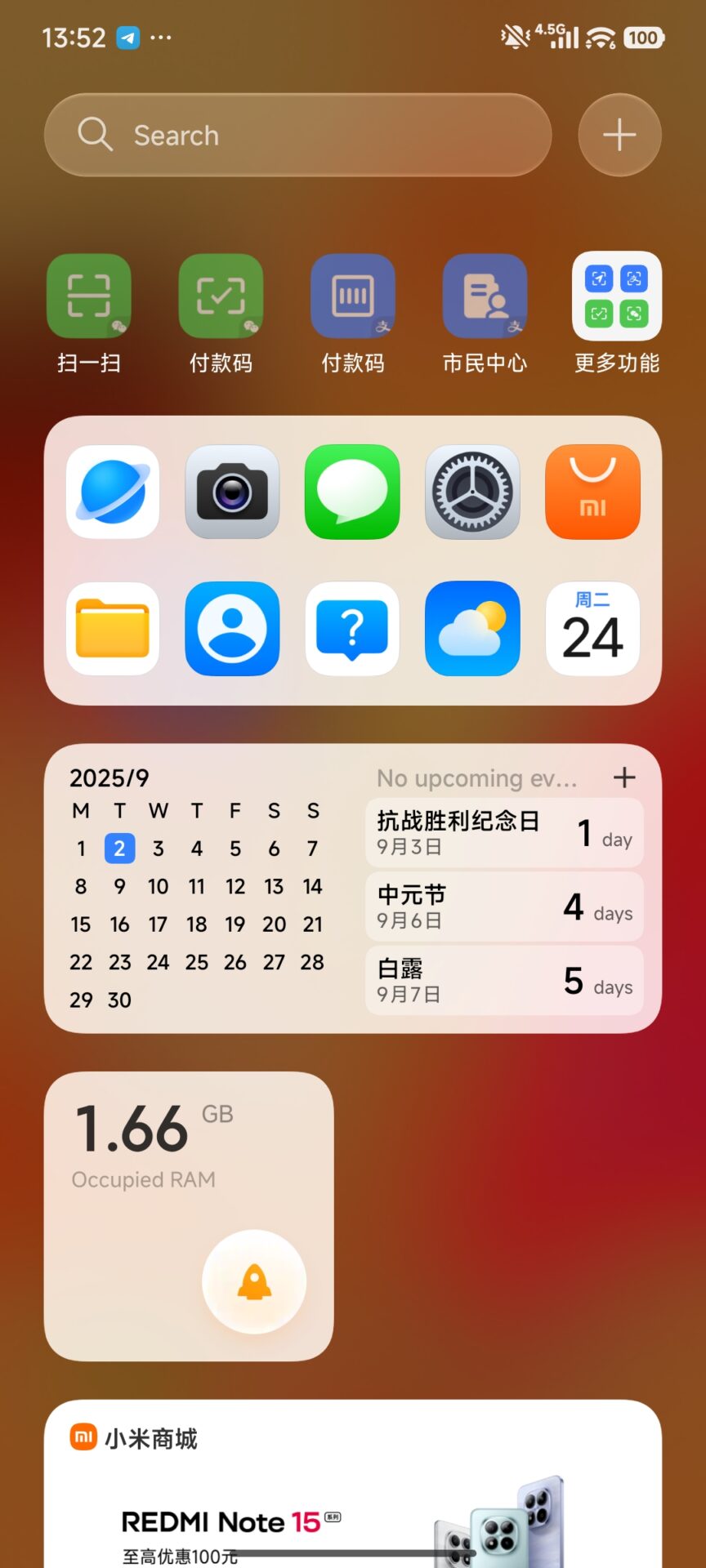
Task: Open the Weather app
Action: point(472,629)
